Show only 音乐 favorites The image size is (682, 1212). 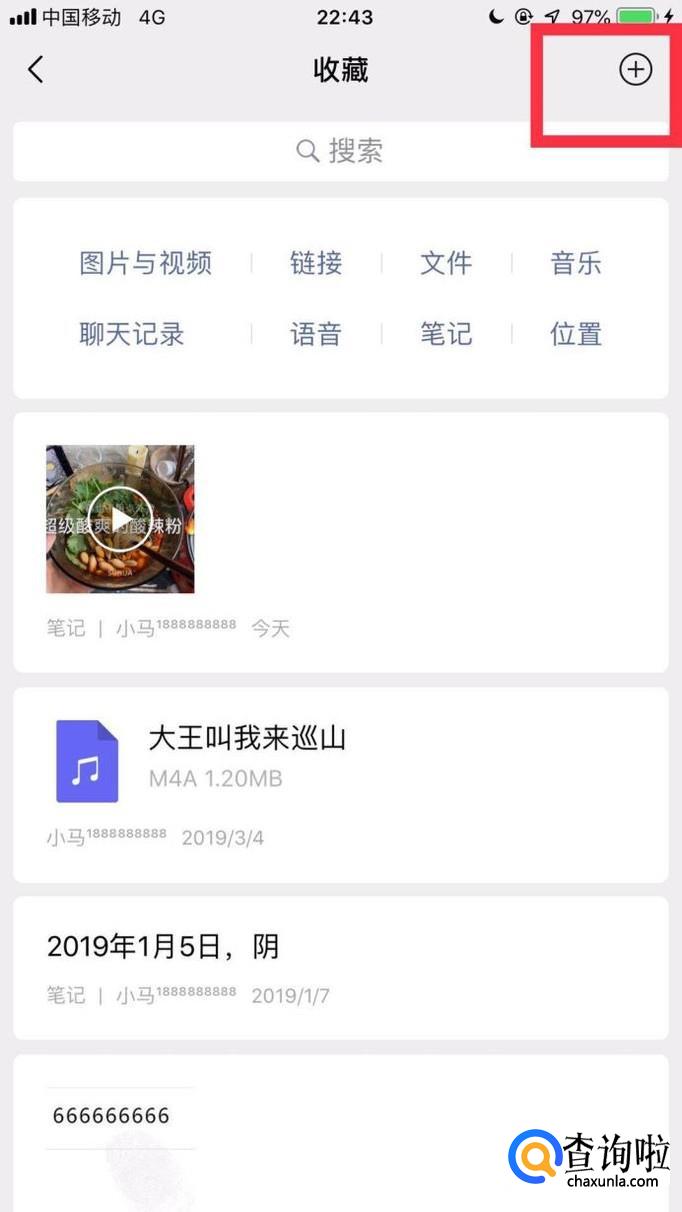(x=576, y=263)
